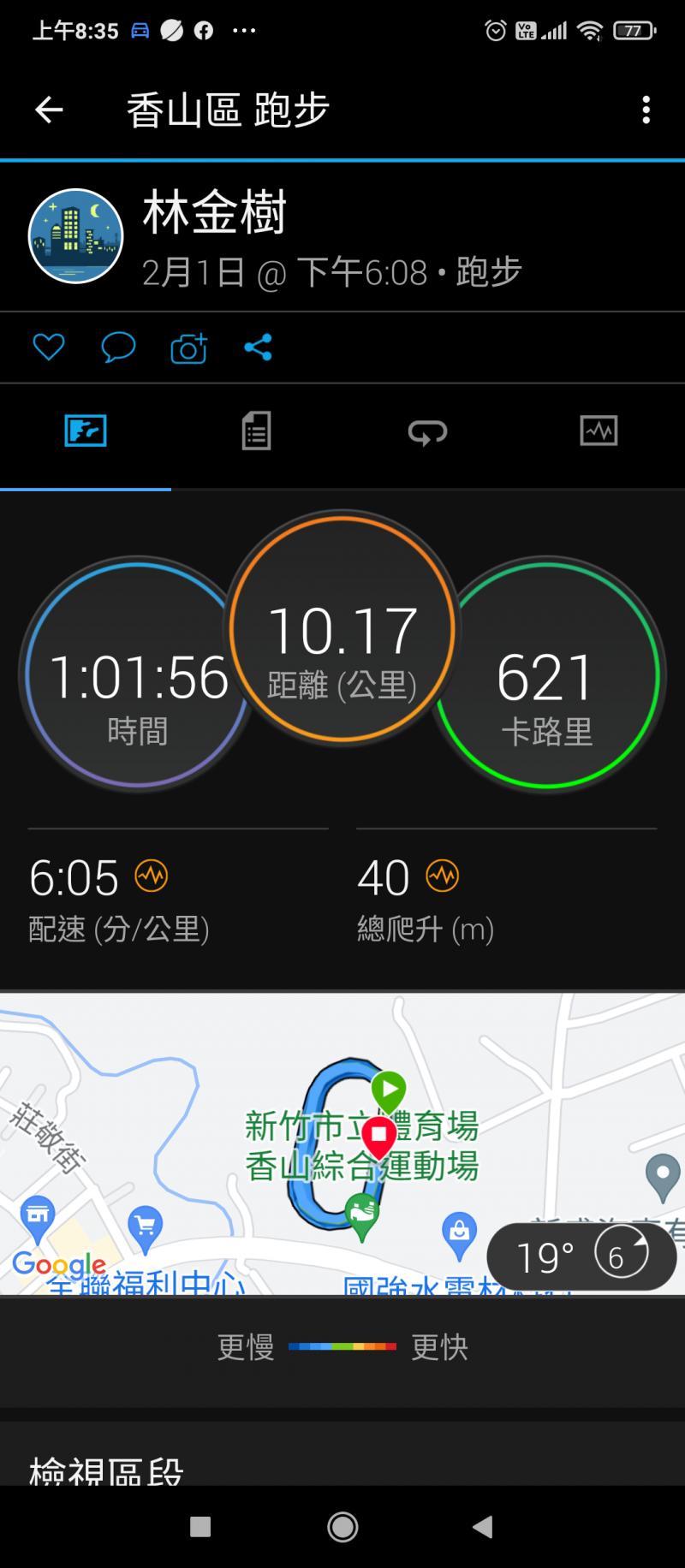Switch to the stats details tab
Screen dimensions: 685x1568
tap(256, 431)
